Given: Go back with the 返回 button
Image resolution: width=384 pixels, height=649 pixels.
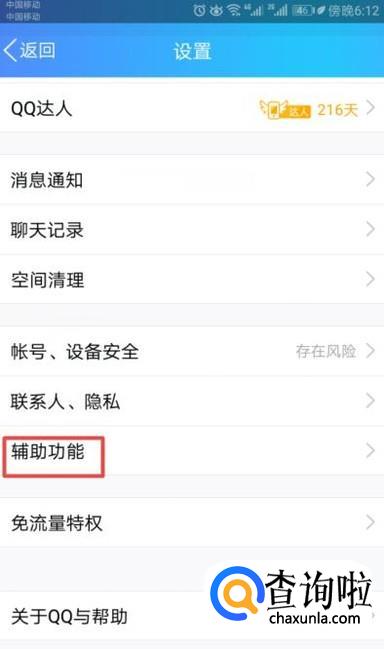Looking at the screenshot, I should [29, 50].
